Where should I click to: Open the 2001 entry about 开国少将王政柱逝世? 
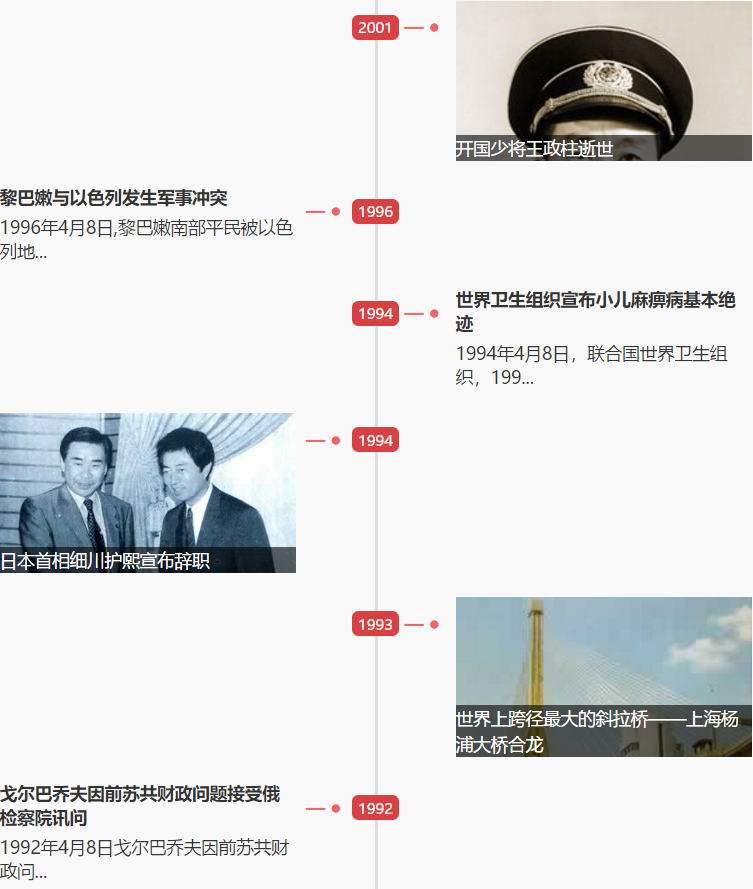(x=603, y=80)
